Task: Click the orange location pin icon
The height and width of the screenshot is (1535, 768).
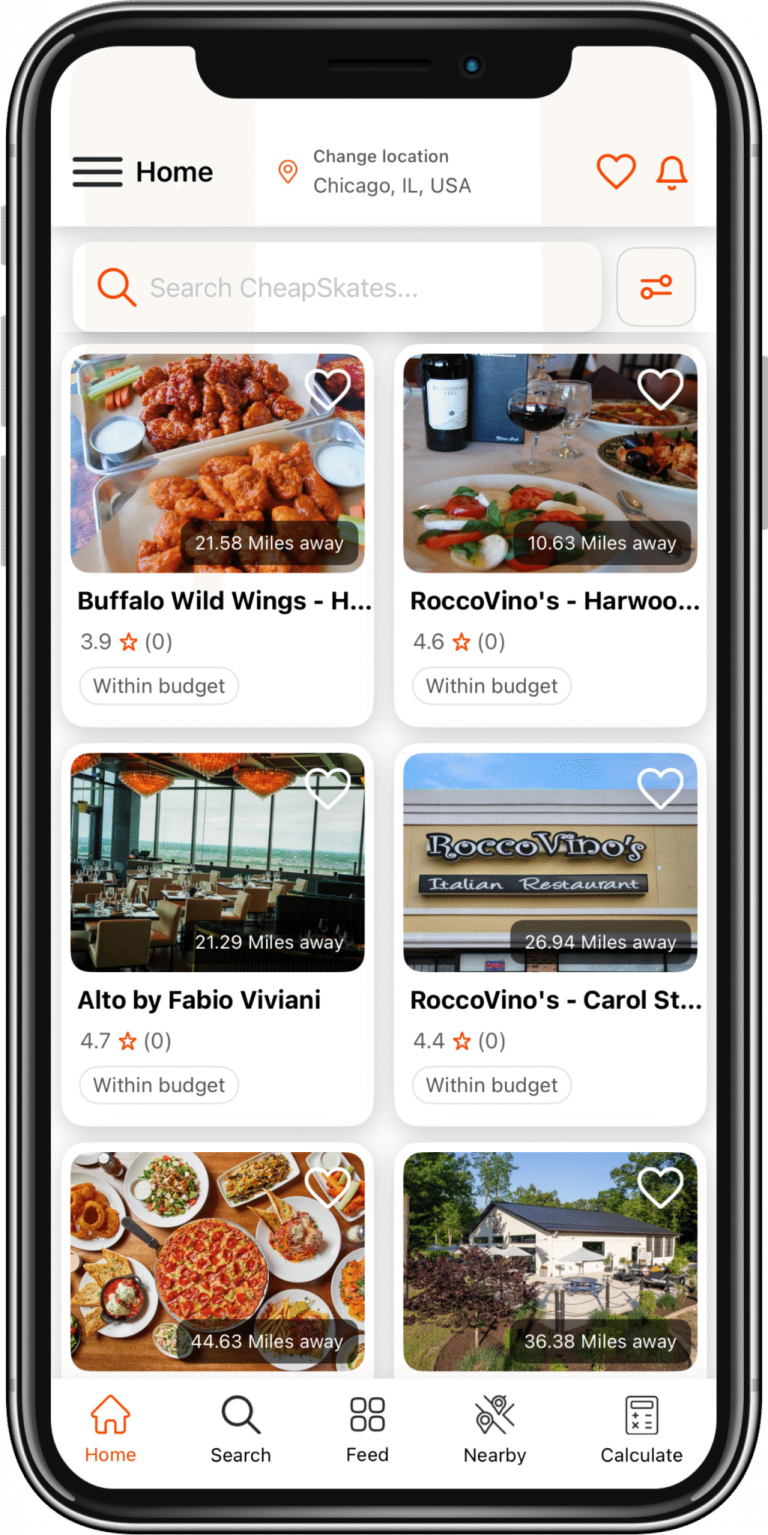Action: click(287, 171)
